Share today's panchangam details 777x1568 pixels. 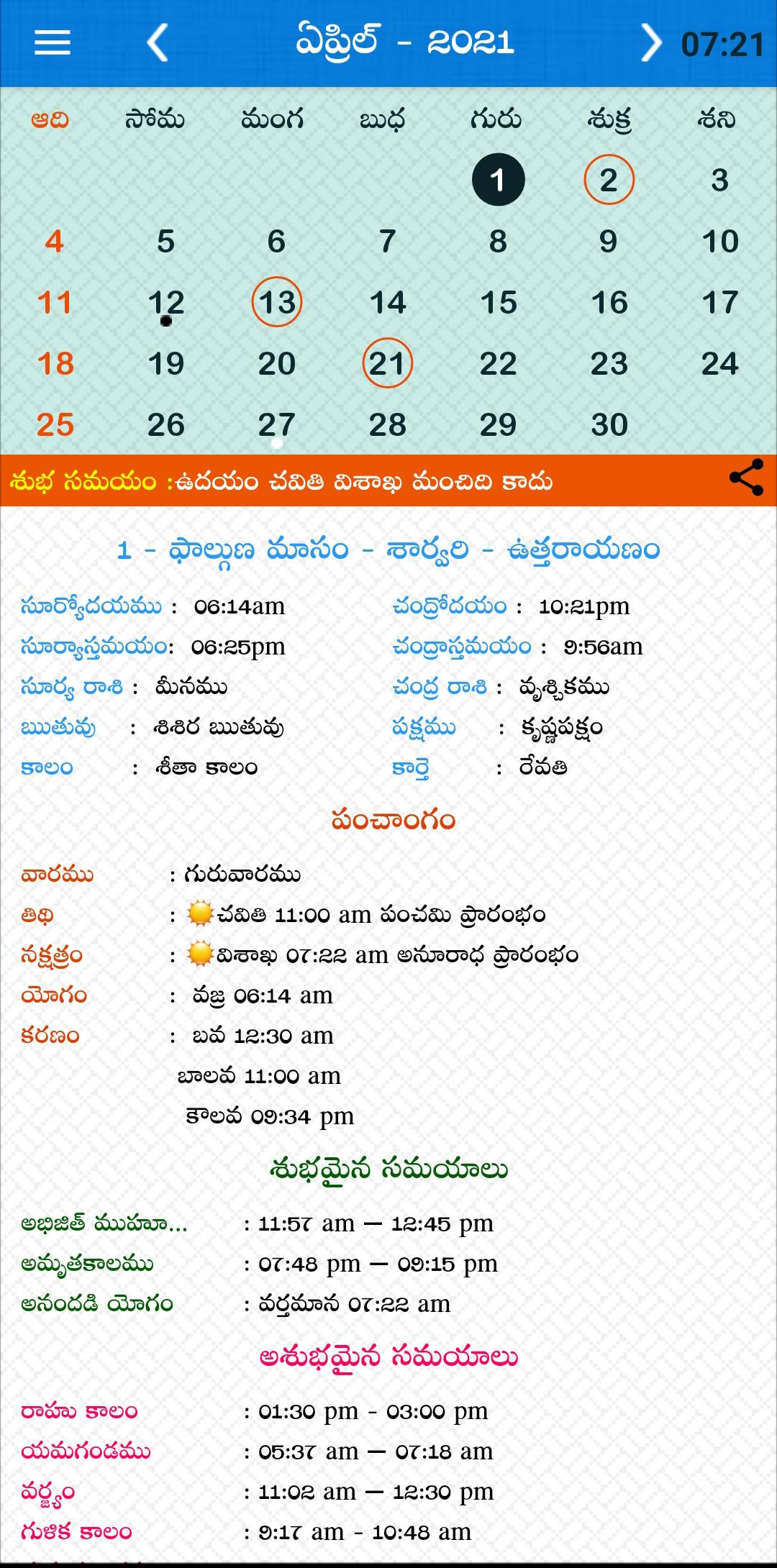746,478
